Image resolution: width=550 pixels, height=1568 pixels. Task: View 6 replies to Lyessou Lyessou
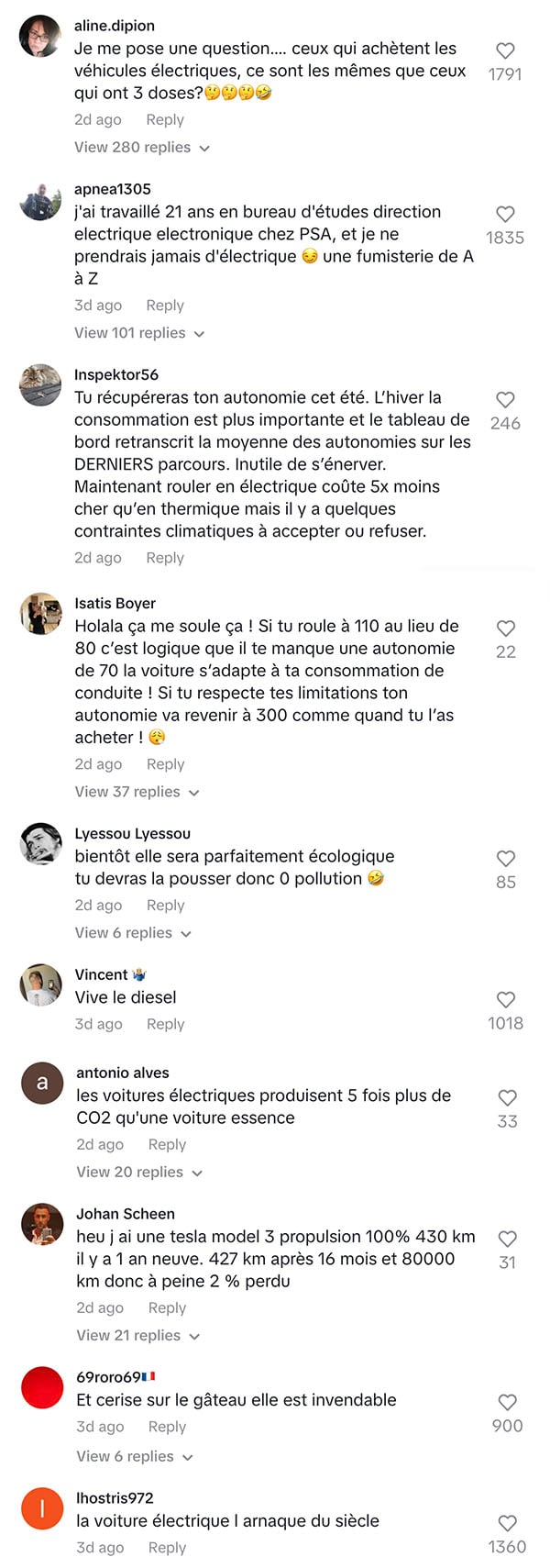click(x=133, y=933)
